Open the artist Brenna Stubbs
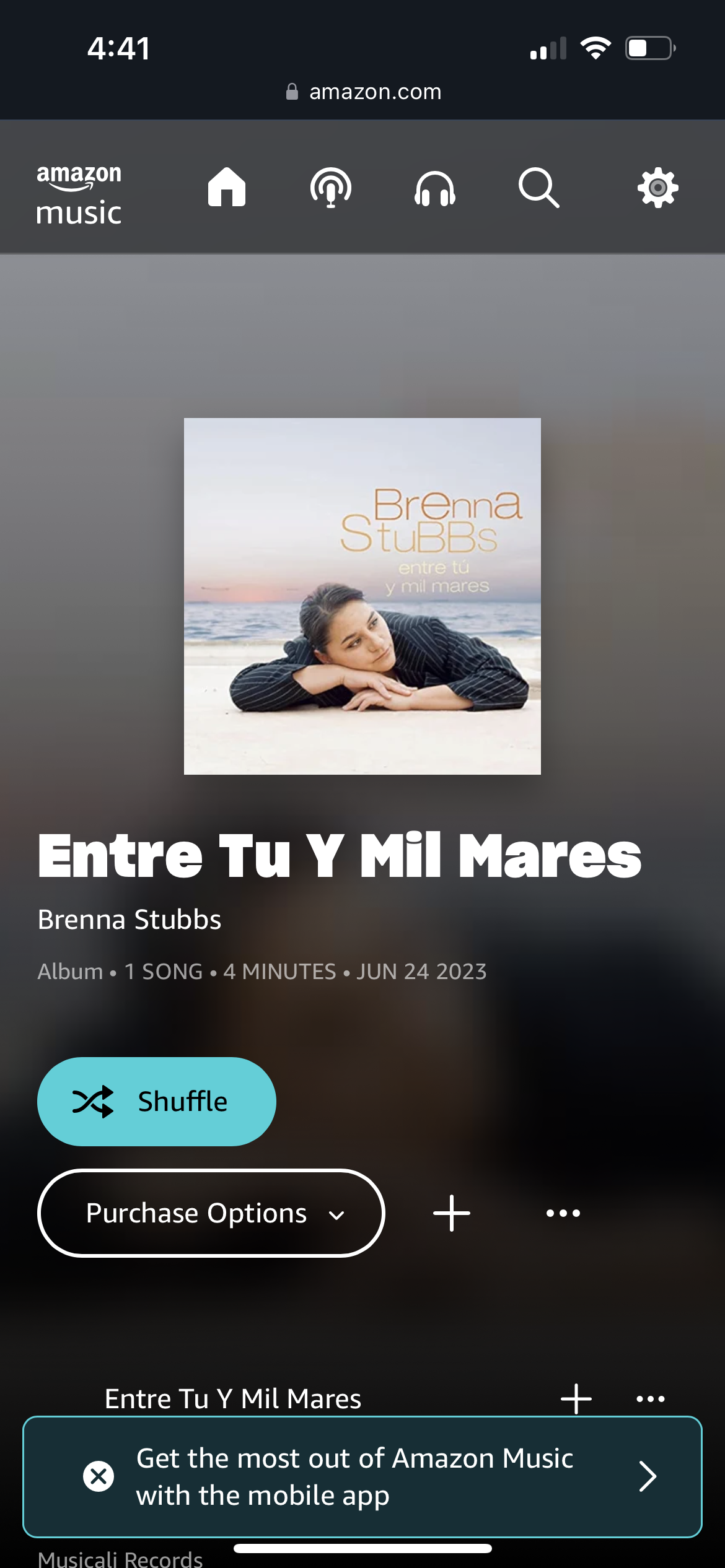This screenshot has width=725, height=1568. (x=130, y=920)
